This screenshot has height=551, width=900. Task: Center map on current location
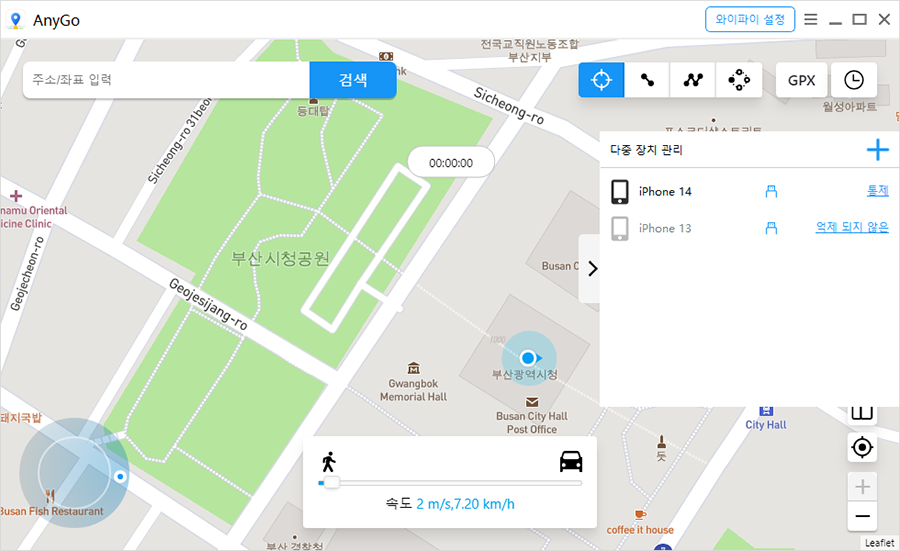pyautogui.click(x=862, y=448)
